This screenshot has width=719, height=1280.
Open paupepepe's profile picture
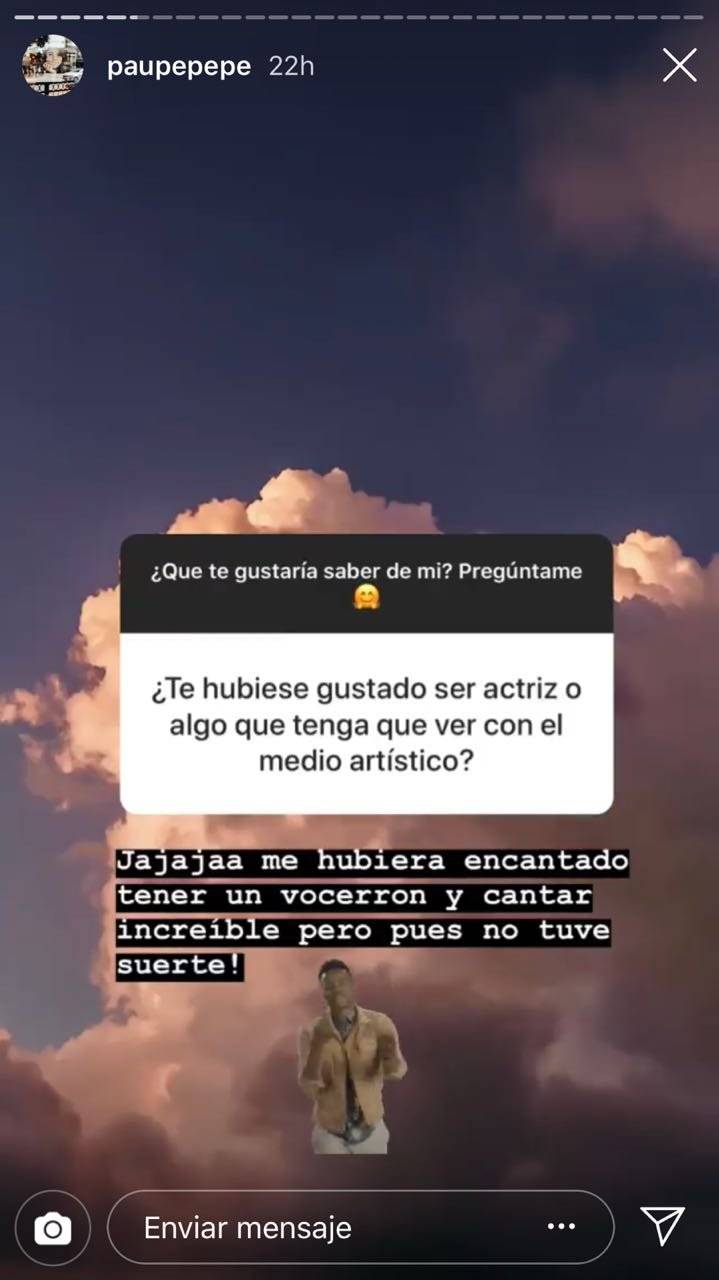point(52,66)
